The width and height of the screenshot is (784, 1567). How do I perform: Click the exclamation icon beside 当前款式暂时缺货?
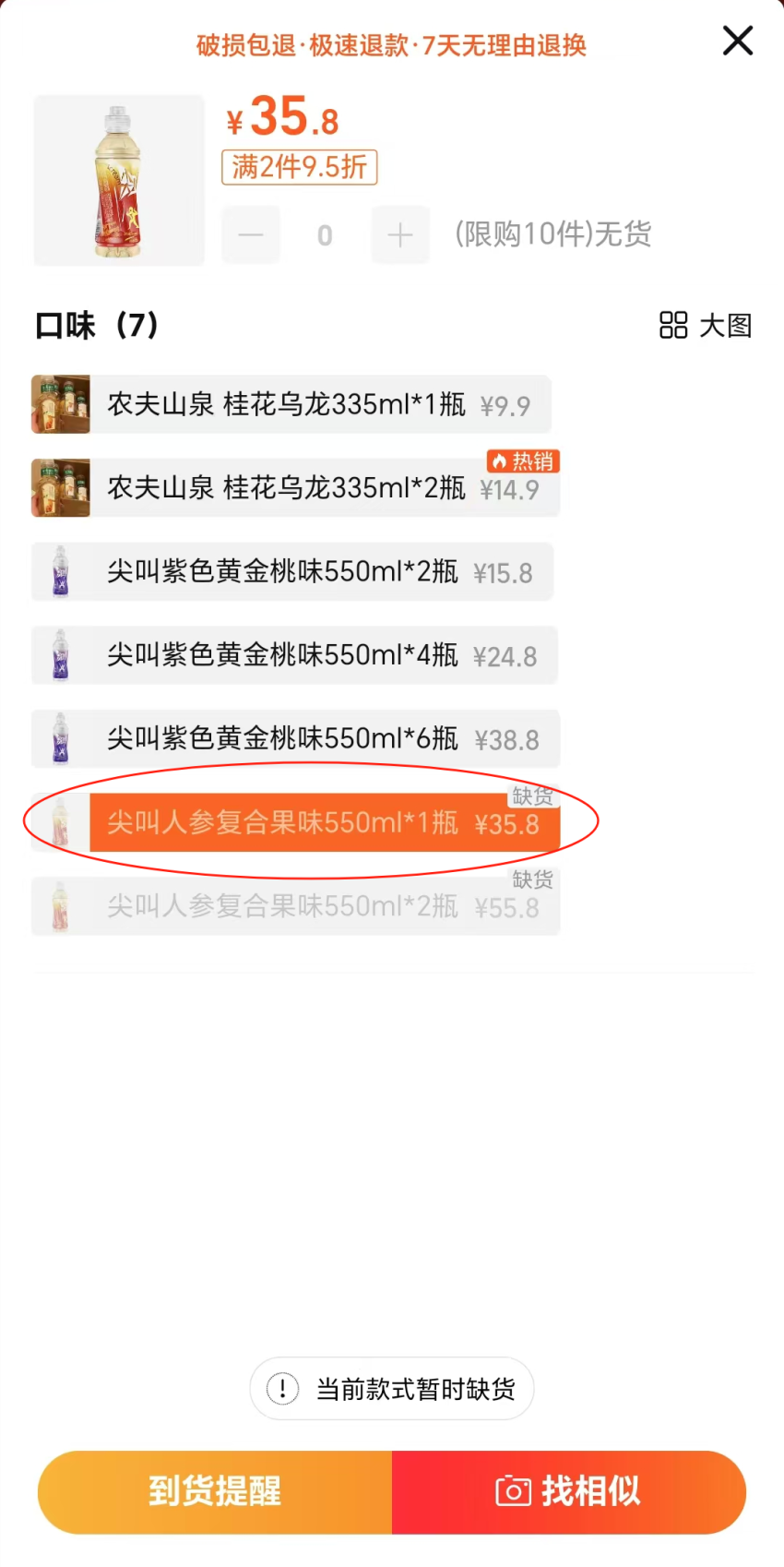point(283,1389)
